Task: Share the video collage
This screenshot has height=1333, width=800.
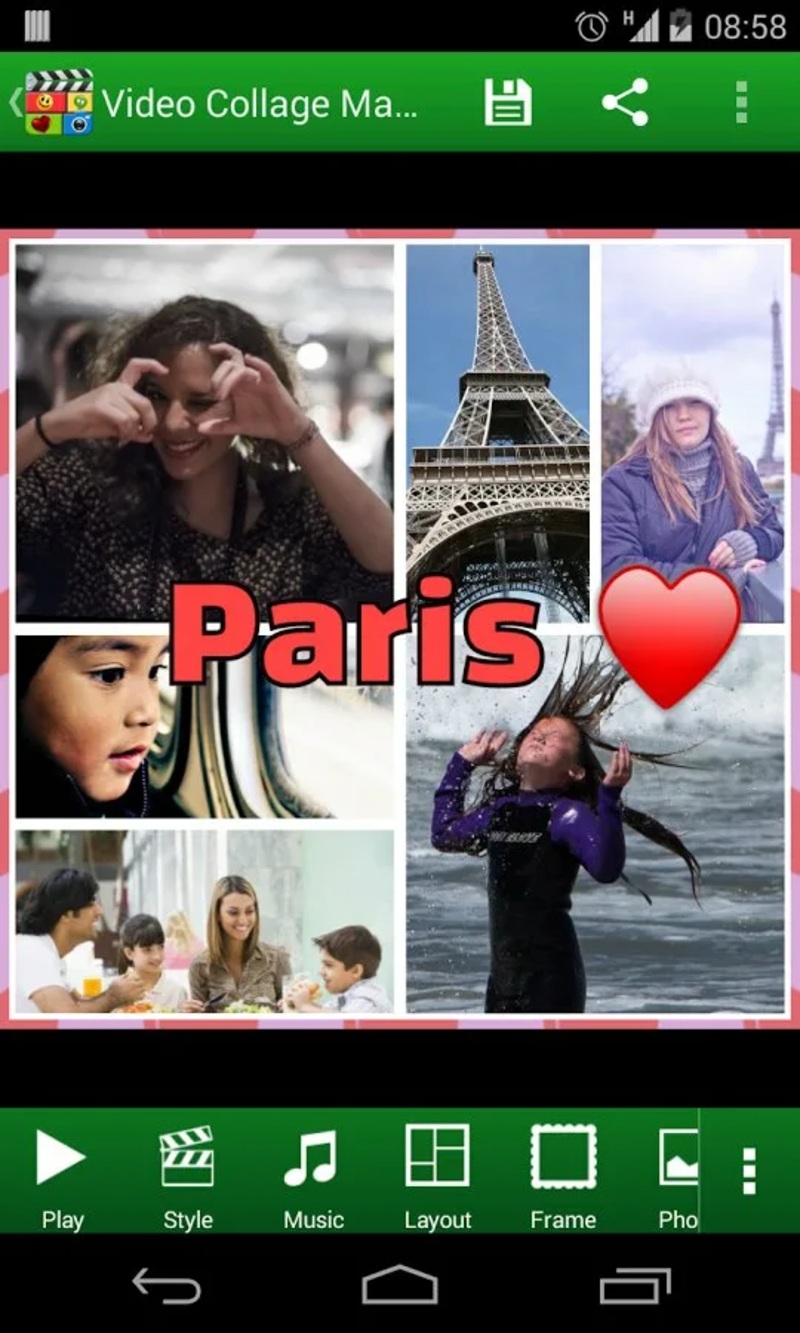Action: pyautogui.click(x=625, y=103)
